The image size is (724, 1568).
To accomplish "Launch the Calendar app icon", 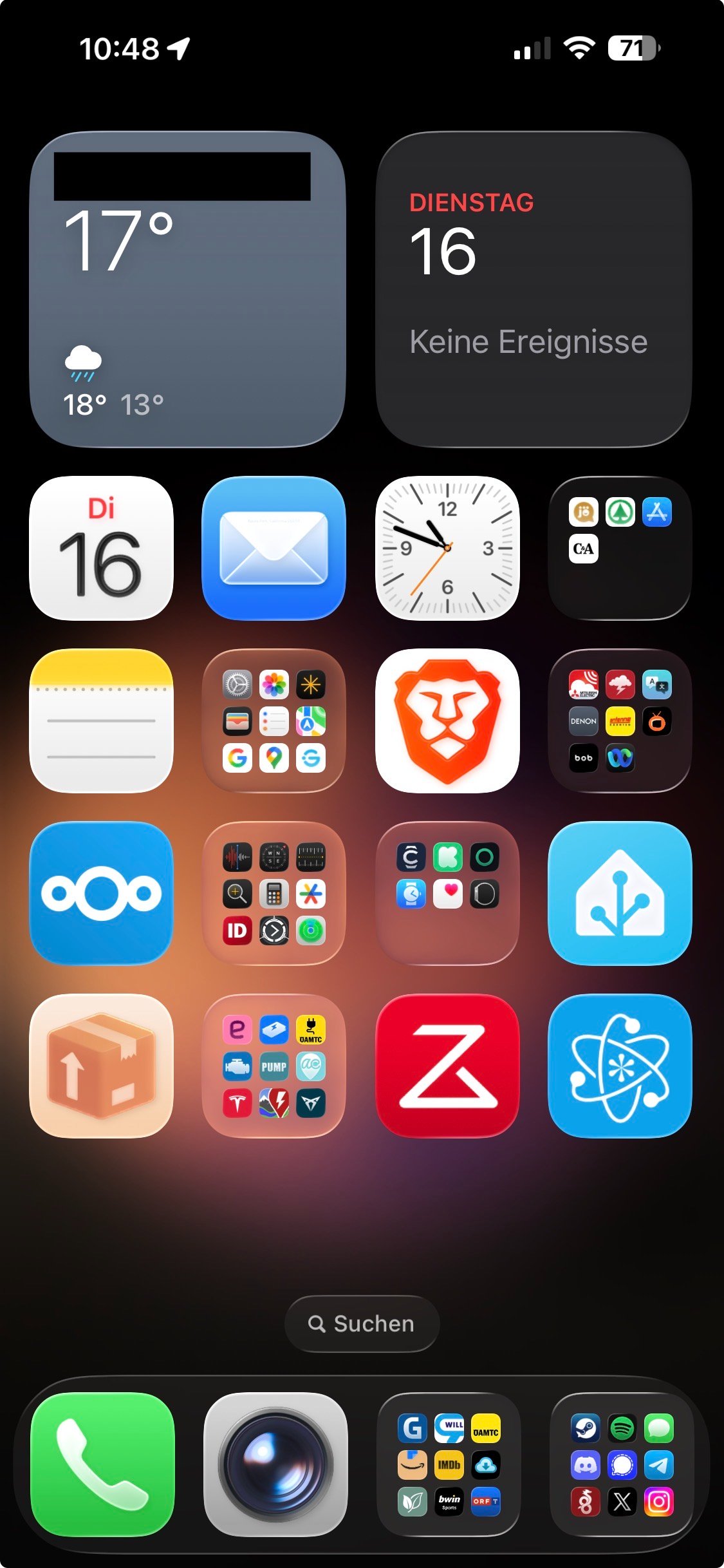I will (x=101, y=548).
